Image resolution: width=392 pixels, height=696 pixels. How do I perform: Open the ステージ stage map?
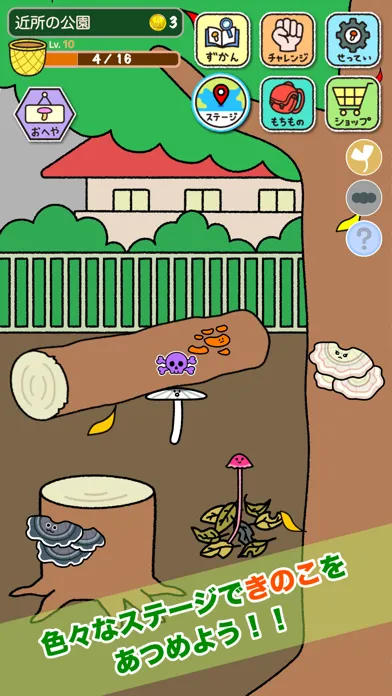(221, 103)
